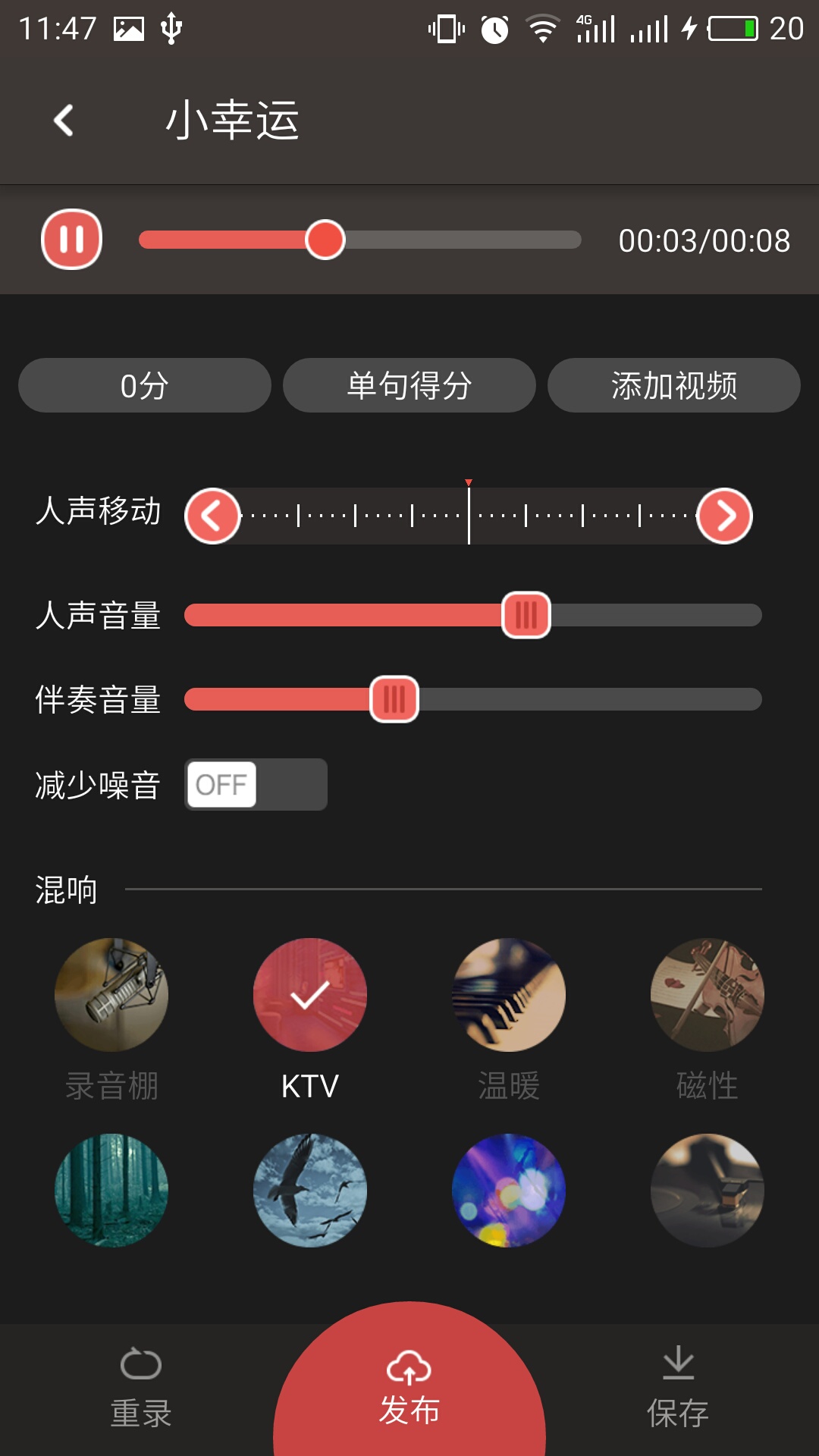Deselect the checked KTV reverb
Viewport: 819px width, 1456px height.
[309, 995]
